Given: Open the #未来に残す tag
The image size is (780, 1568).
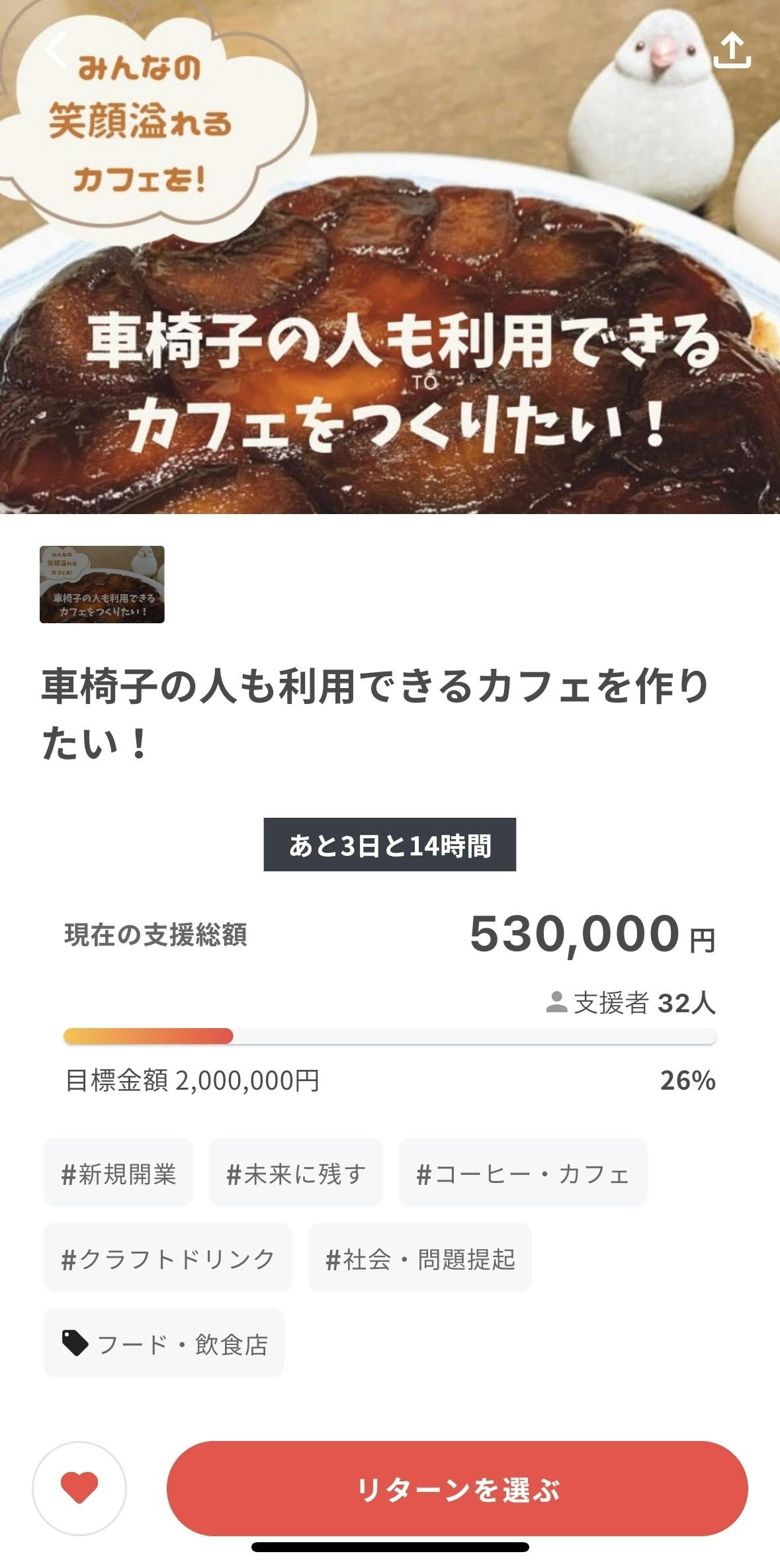Looking at the screenshot, I should [x=296, y=1174].
